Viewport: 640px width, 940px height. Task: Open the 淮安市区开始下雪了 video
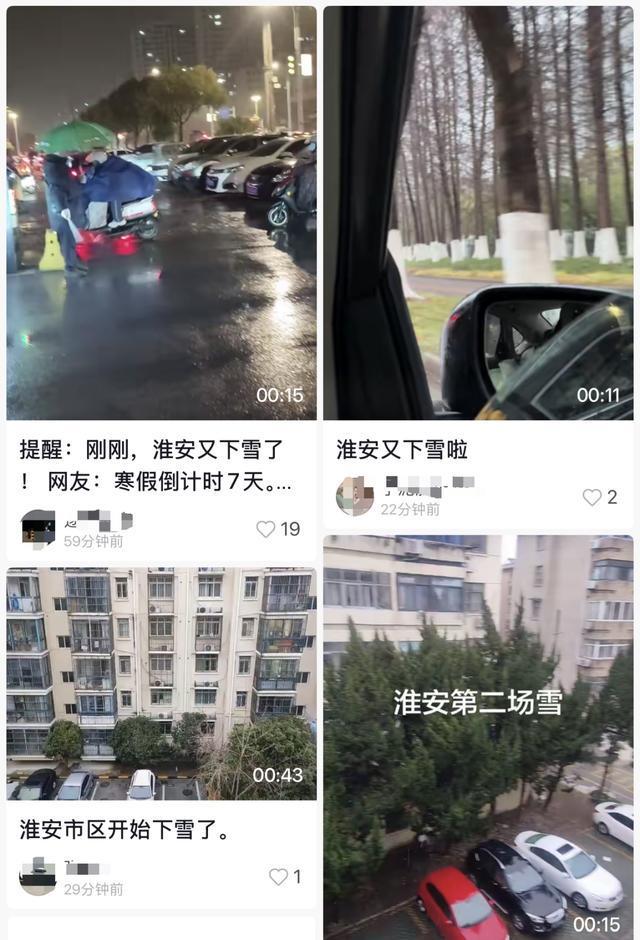(x=161, y=684)
